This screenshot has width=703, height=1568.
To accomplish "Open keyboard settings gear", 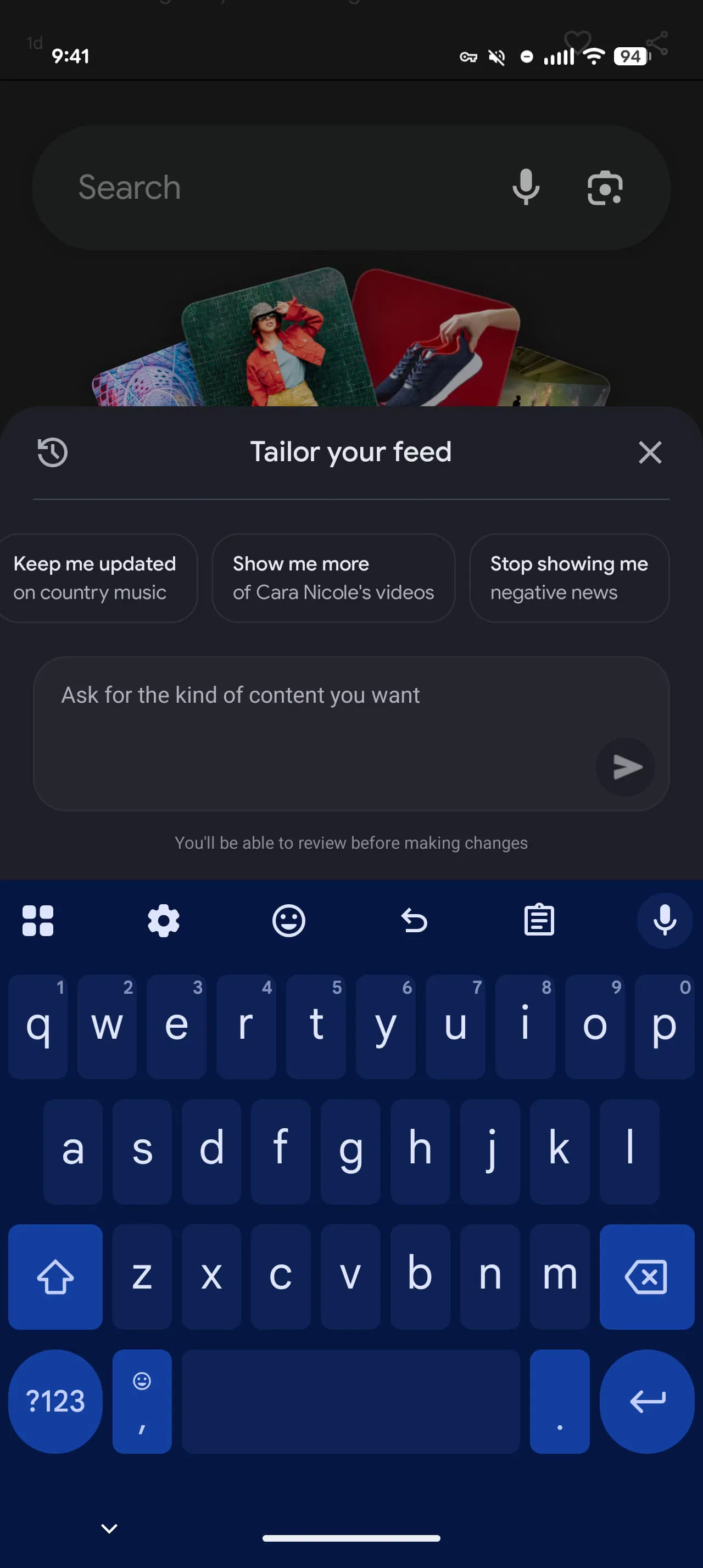I will [164, 920].
